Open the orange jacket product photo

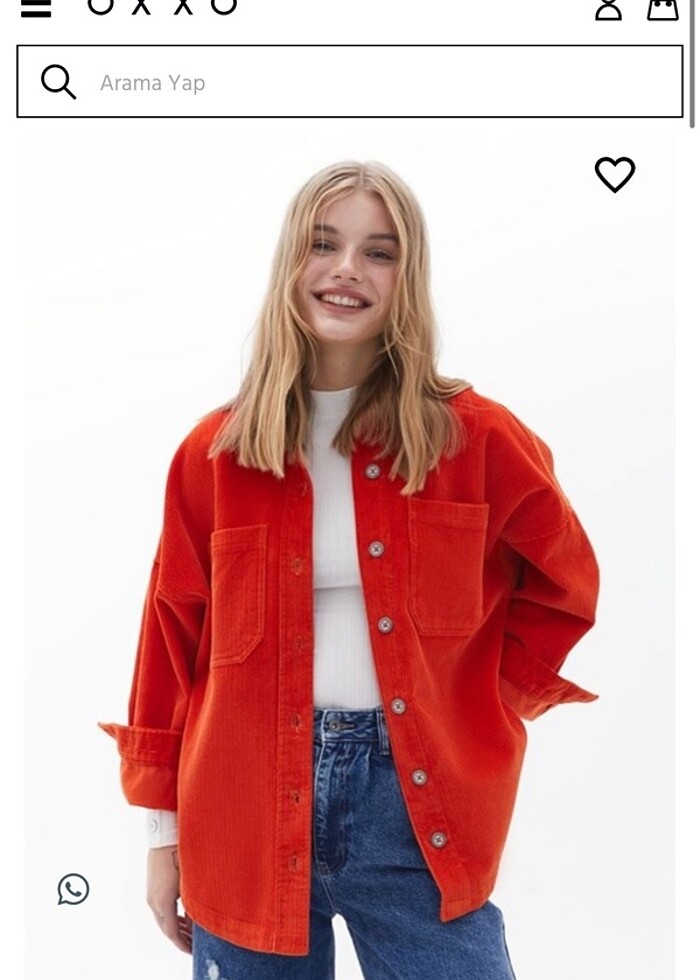pos(350,600)
